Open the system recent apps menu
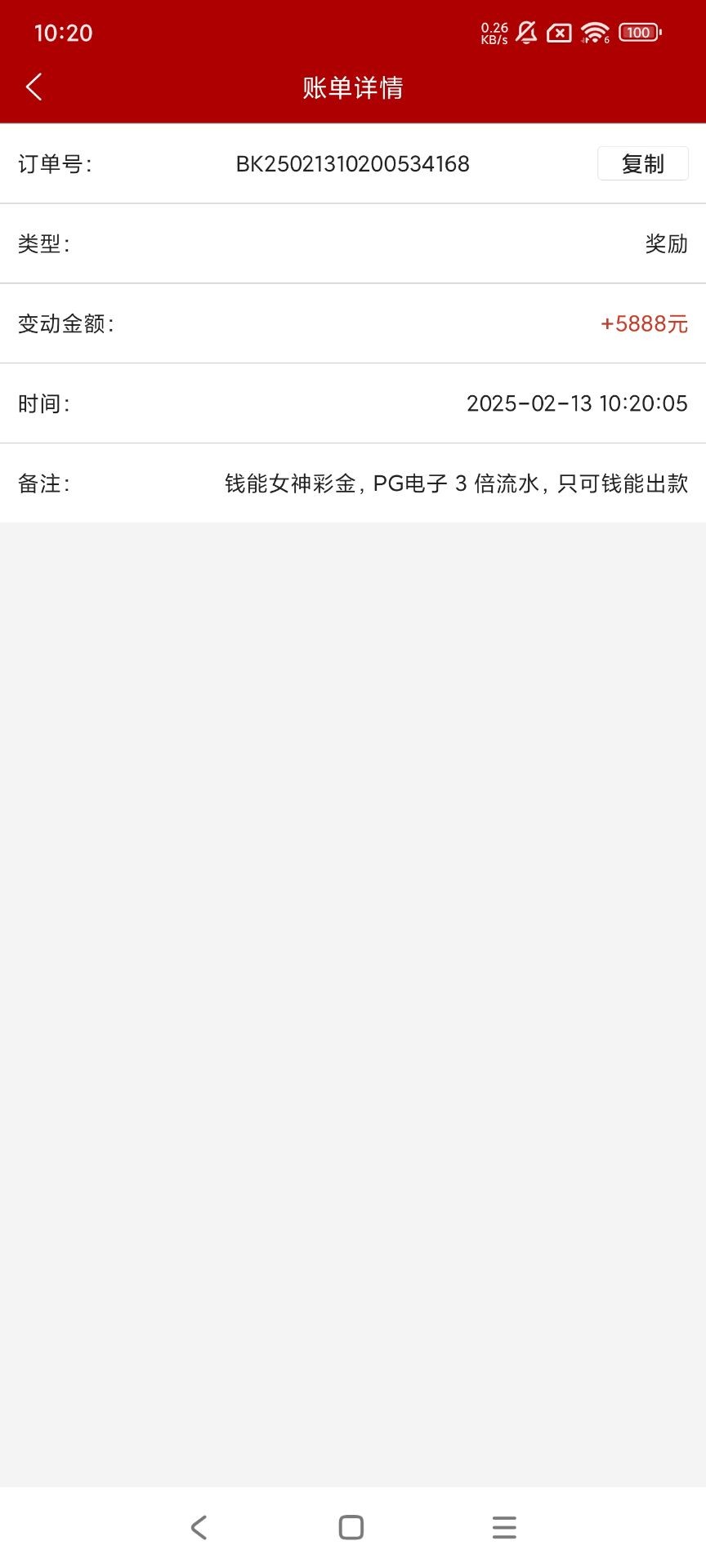706x1568 pixels. tap(504, 1527)
